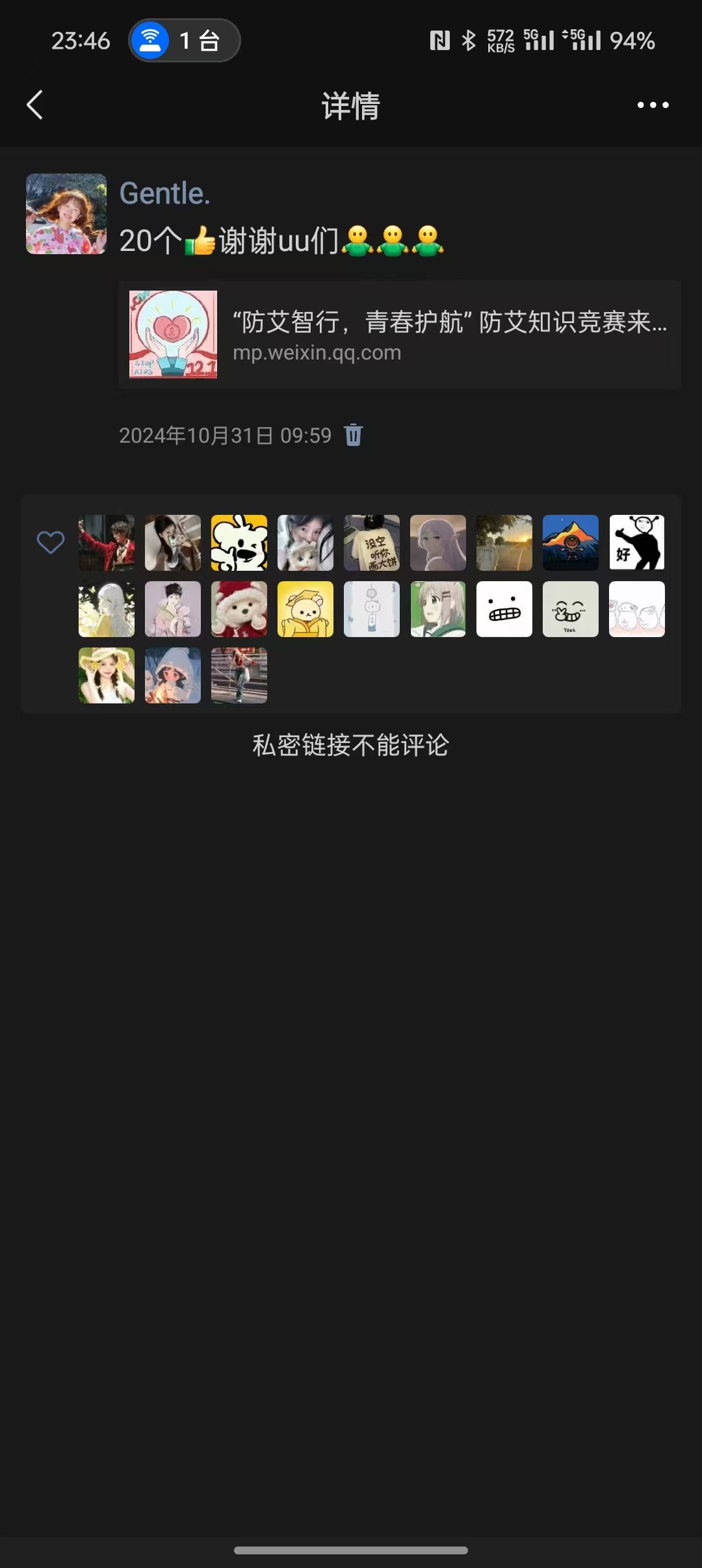This screenshot has width=702, height=1568.
Task: Go back using the top-left arrow
Action: (35, 105)
